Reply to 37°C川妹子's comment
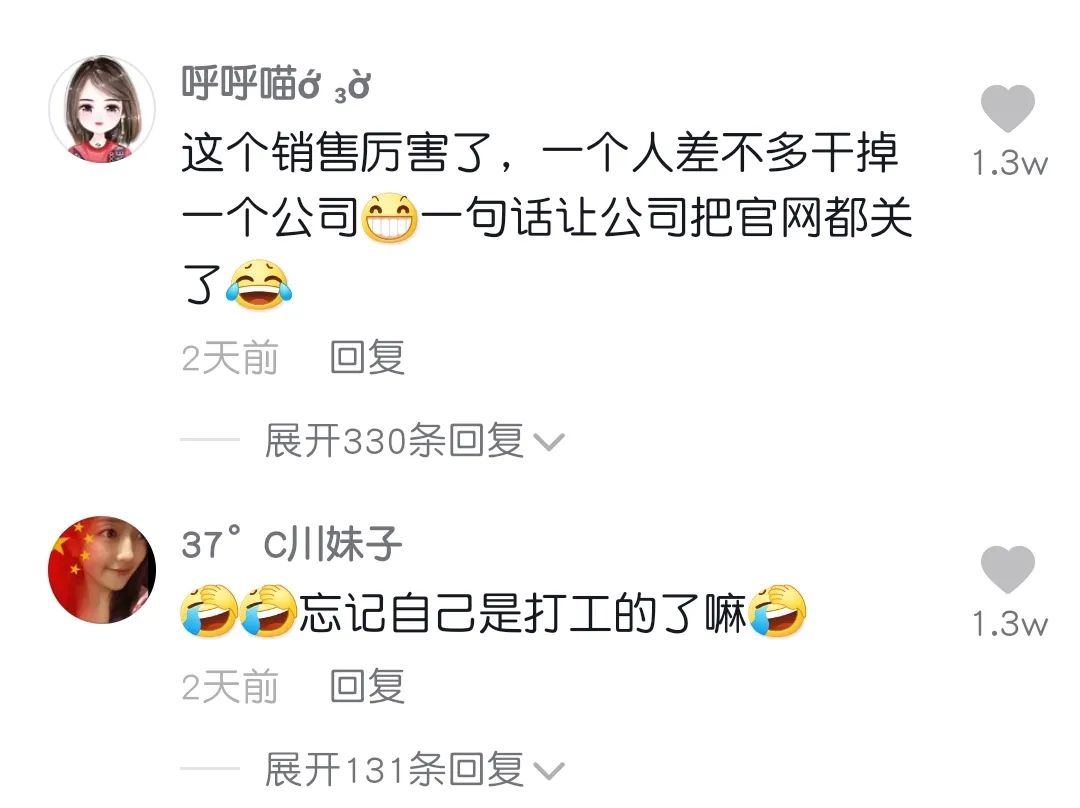The image size is (1080, 808). click(x=367, y=686)
